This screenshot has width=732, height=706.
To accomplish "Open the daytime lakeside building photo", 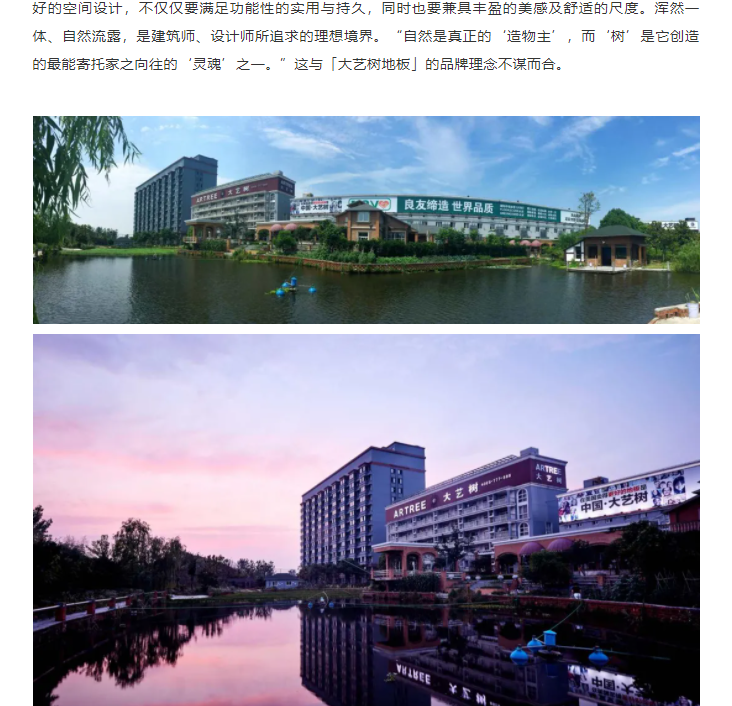I will [x=366, y=219].
